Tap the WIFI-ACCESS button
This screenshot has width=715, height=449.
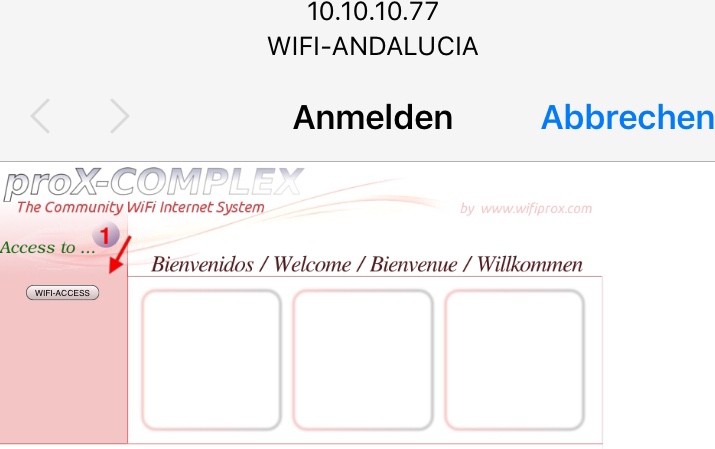[62, 293]
